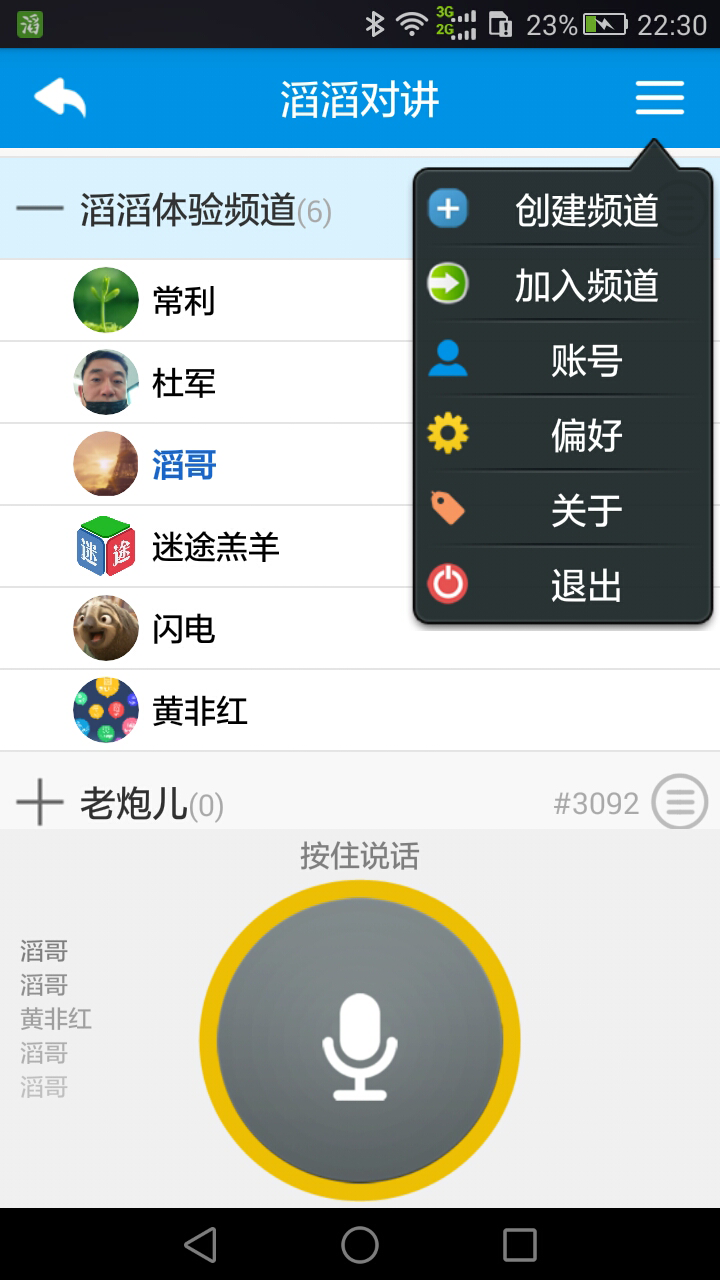This screenshot has width=720, height=1280.
Task: Tap 杜军's avatar photo
Action: [x=105, y=382]
